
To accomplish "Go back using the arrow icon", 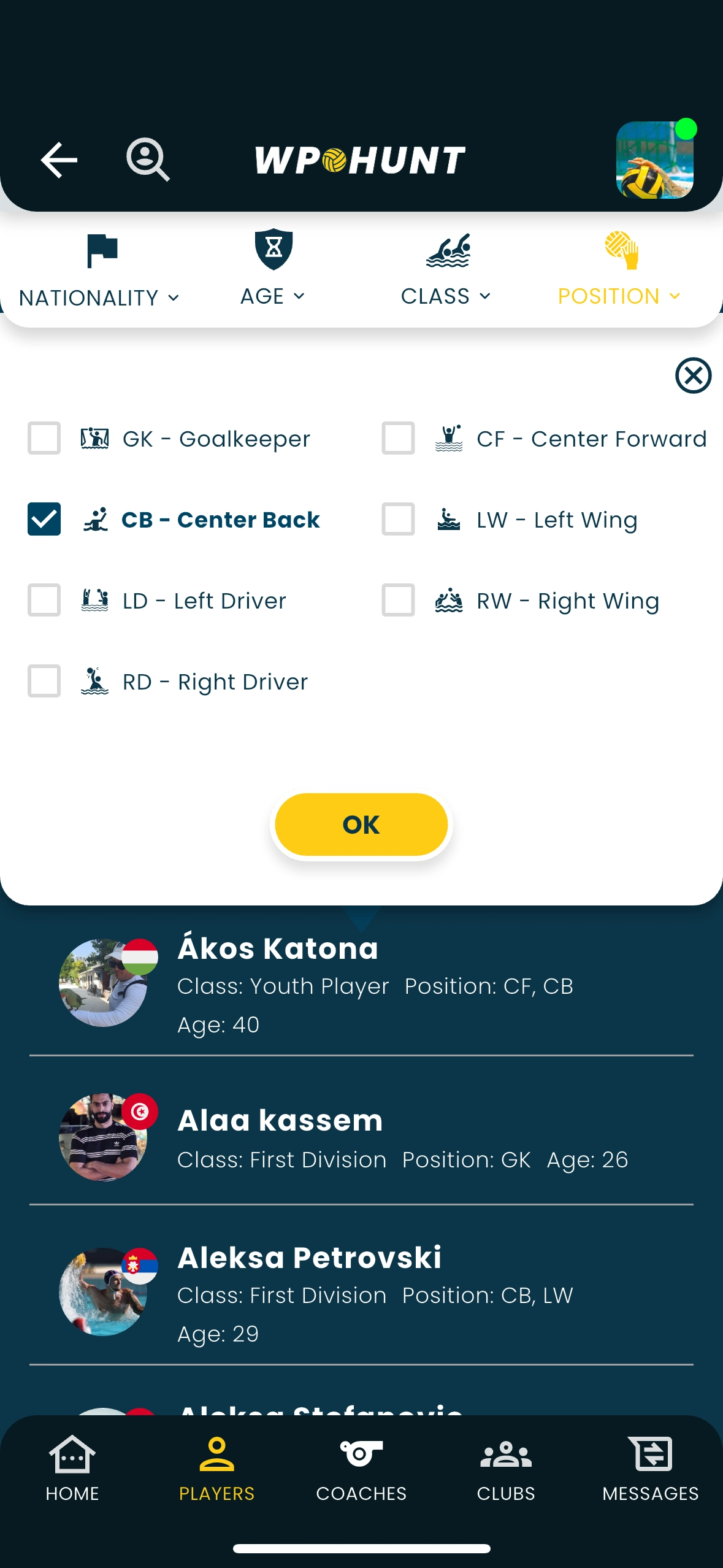I will [x=59, y=160].
